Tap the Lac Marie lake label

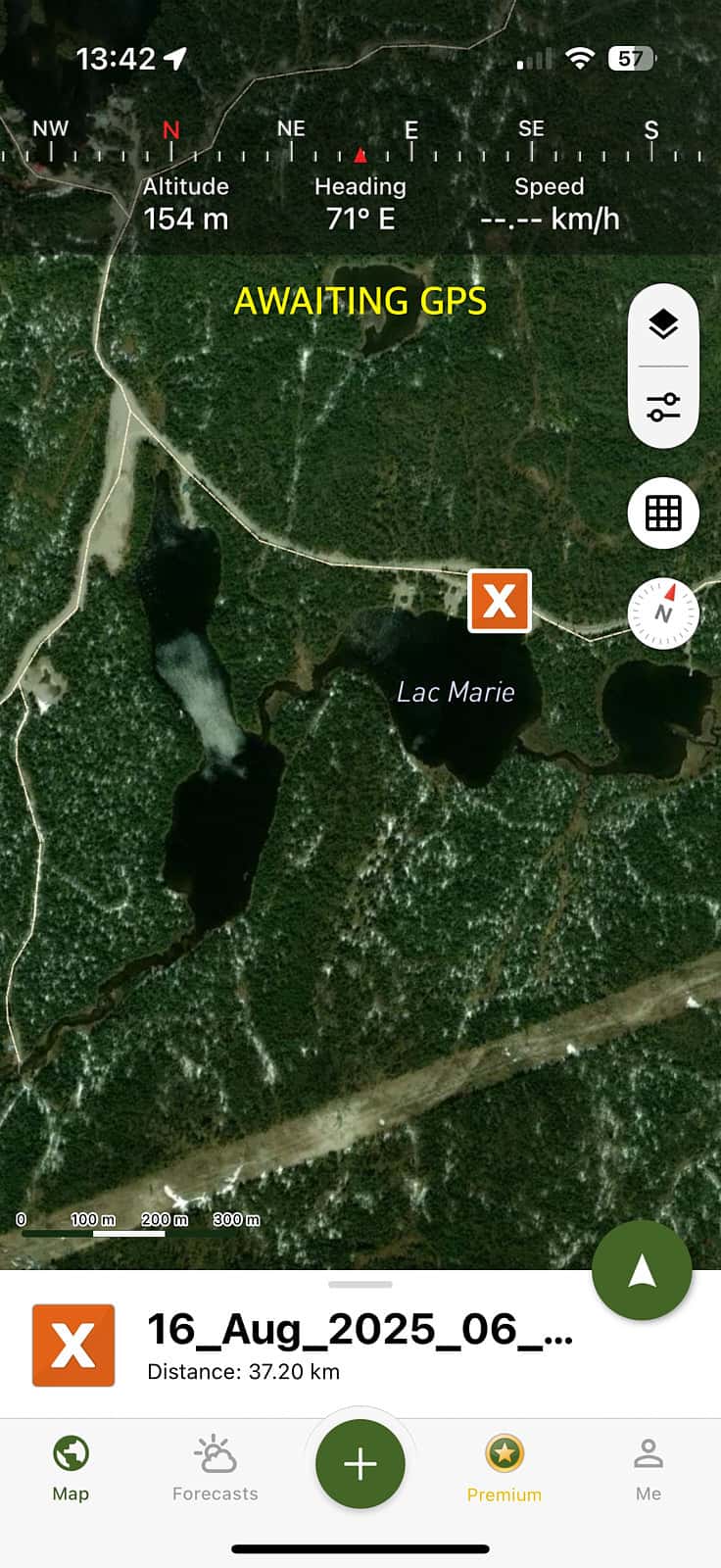point(456,692)
